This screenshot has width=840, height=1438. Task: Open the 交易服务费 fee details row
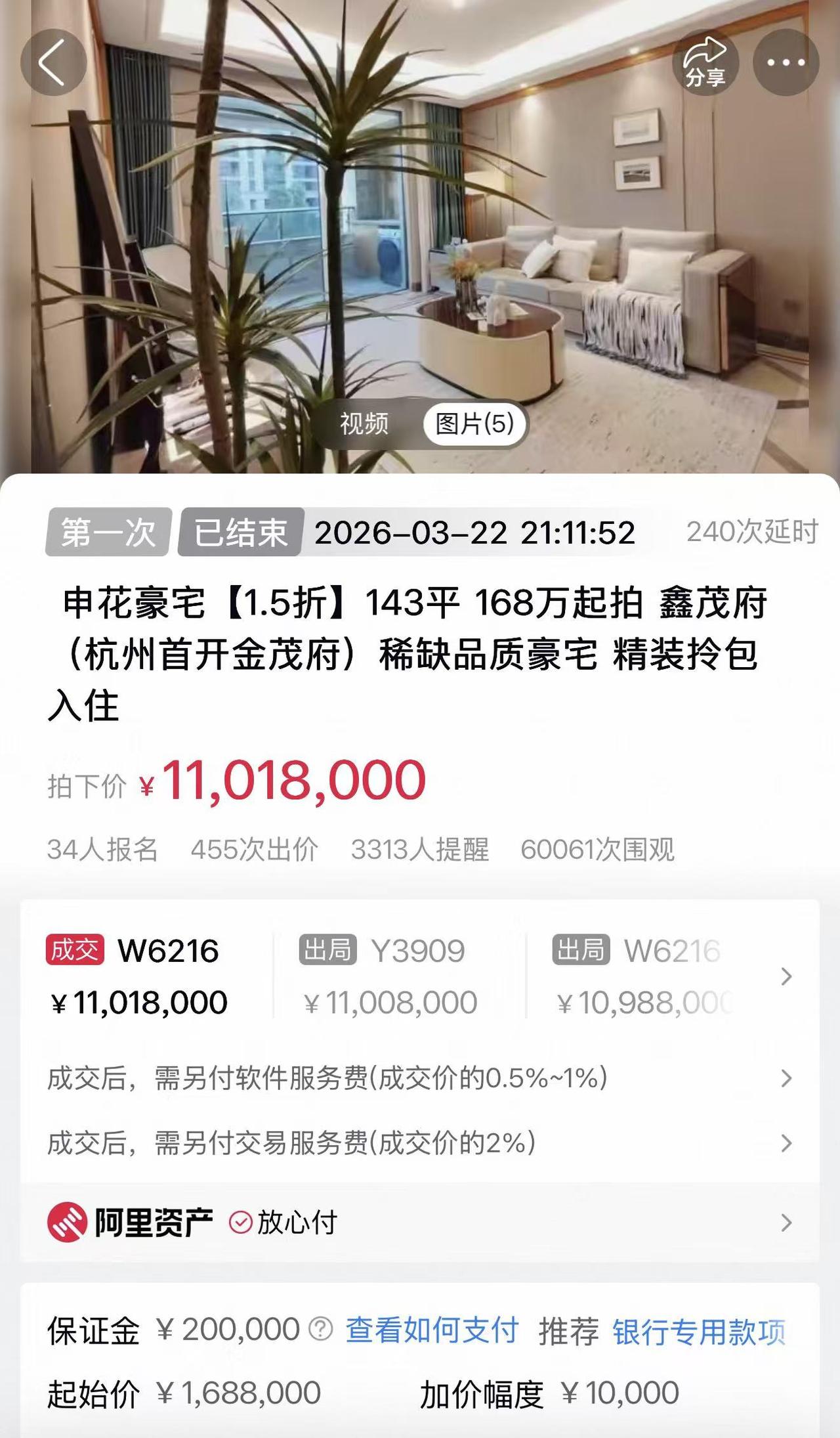point(420,1143)
